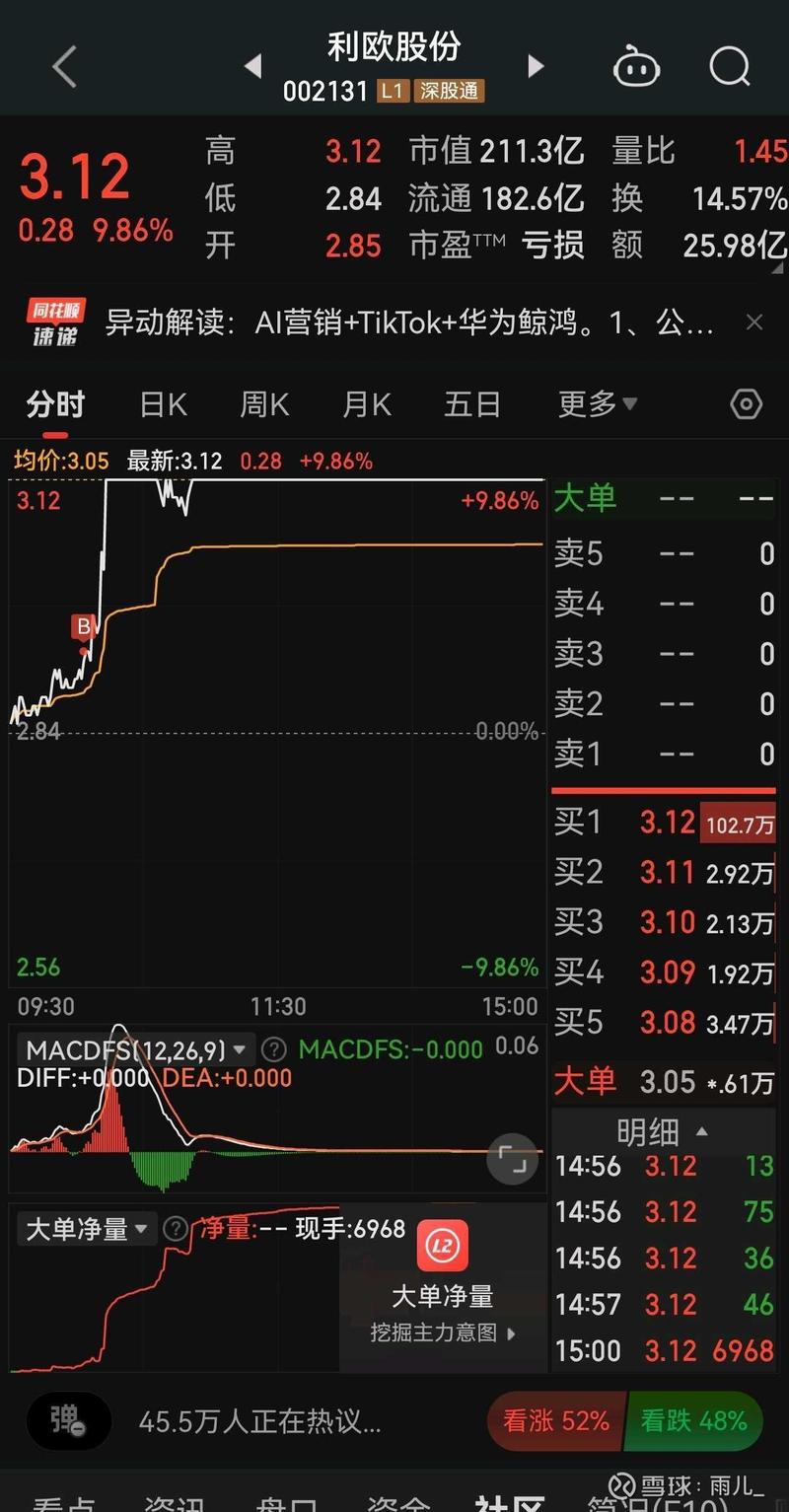Open the AI robot assistant
Viewport: 789px width, 1512px height.
click(x=636, y=65)
